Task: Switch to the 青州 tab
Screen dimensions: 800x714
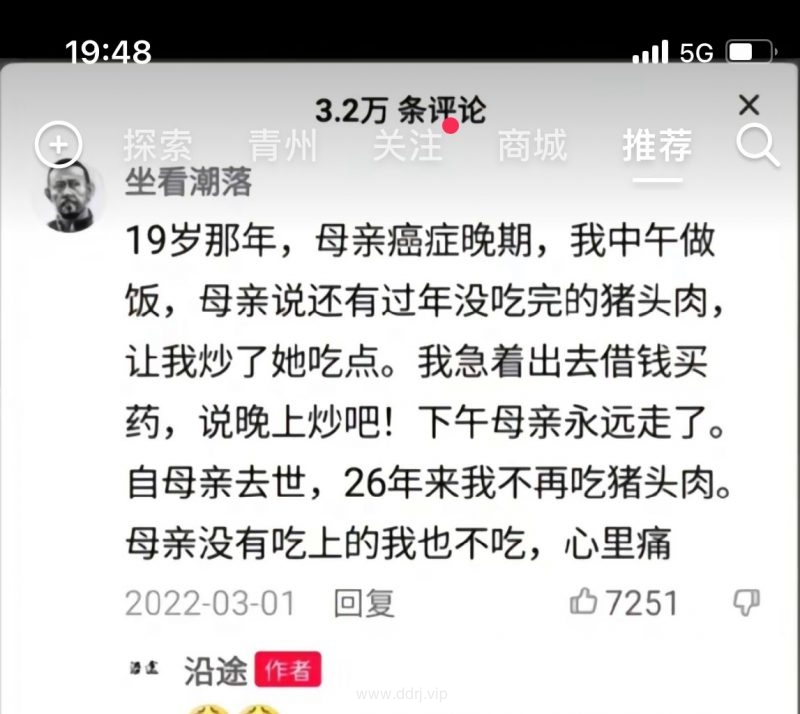Action: tap(283, 146)
